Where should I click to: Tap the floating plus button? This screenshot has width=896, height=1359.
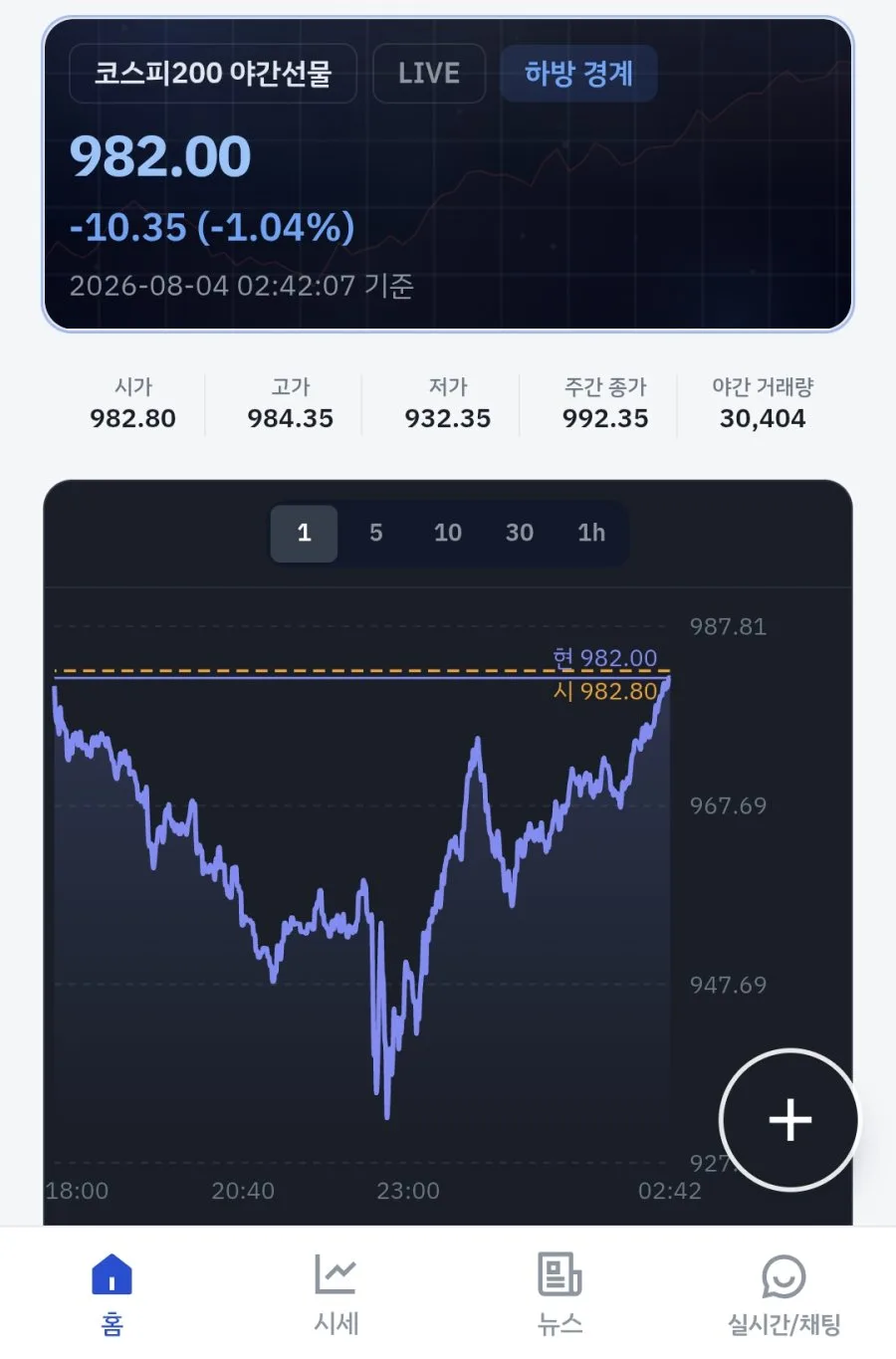(x=789, y=1120)
